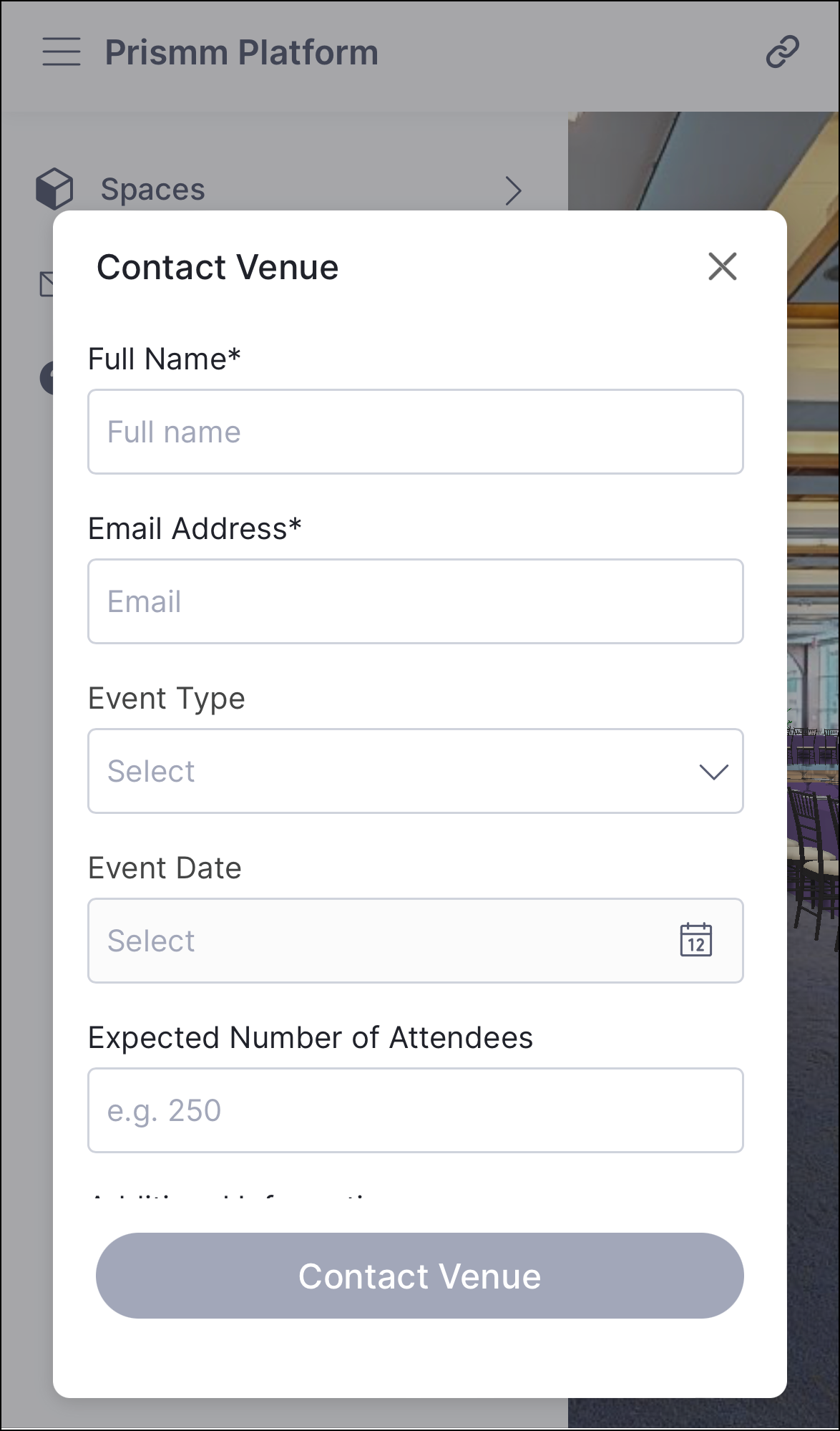This screenshot has height=1431, width=840.
Task: Tap the Expected Number of Attendees field
Action: coord(415,1110)
